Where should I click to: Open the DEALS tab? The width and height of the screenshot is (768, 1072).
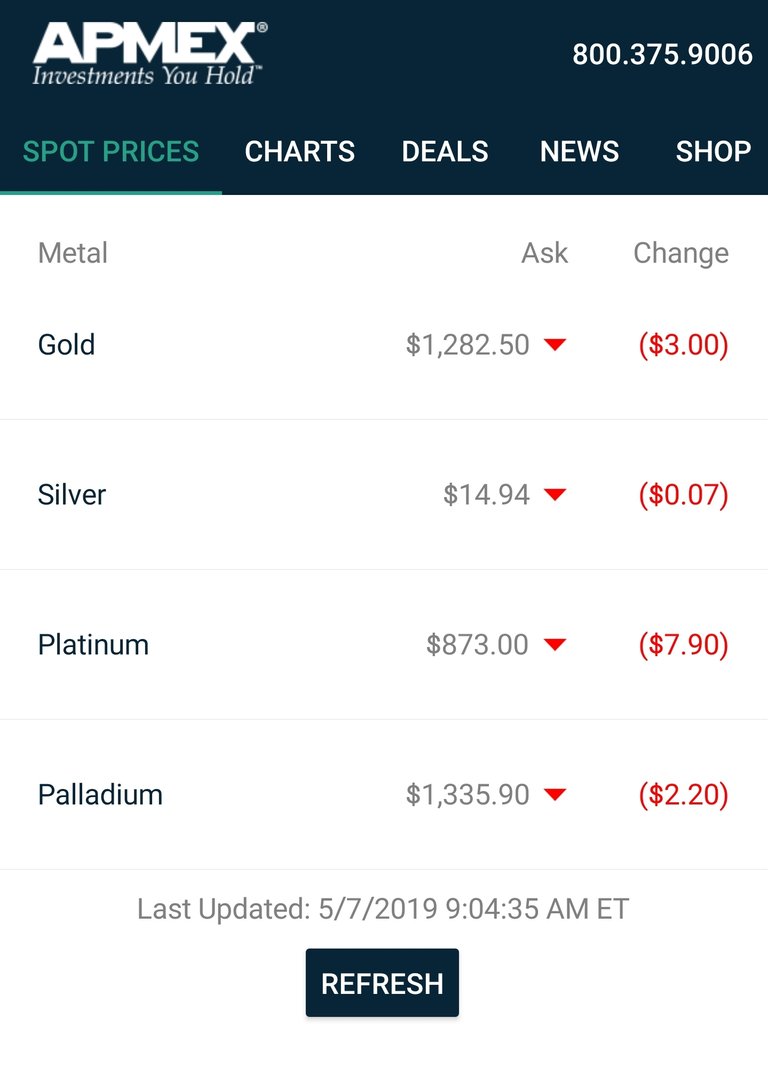pos(444,151)
